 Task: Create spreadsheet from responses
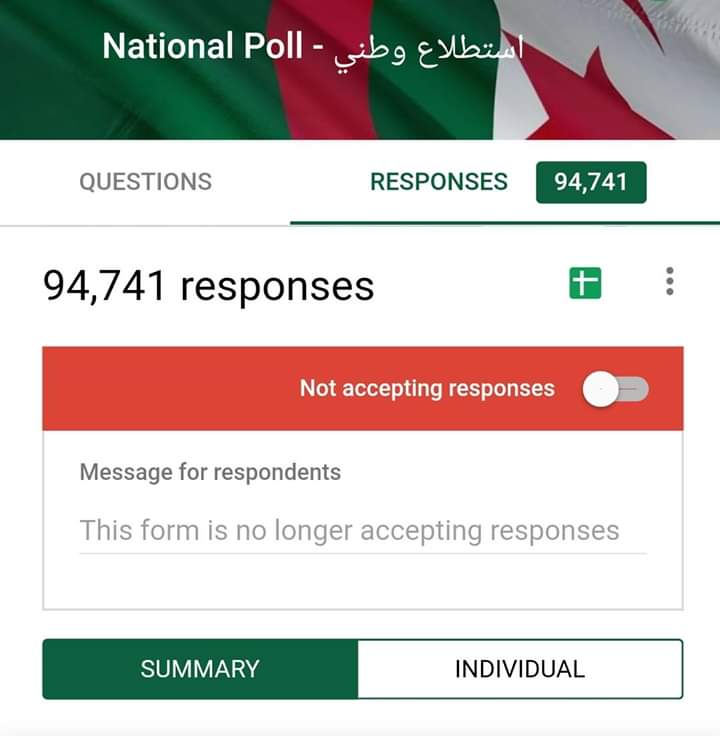(x=585, y=283)
